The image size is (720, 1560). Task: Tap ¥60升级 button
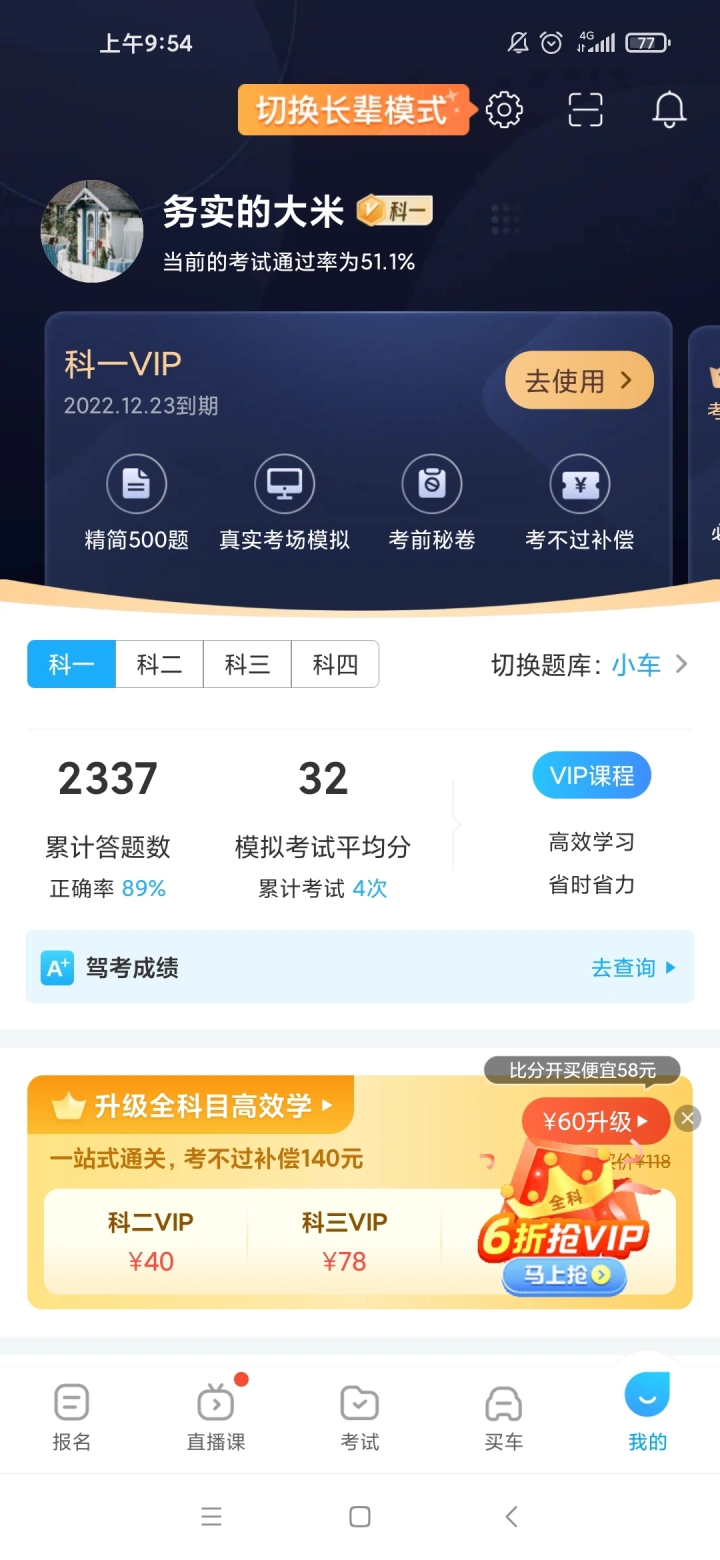click(594, 1122)
